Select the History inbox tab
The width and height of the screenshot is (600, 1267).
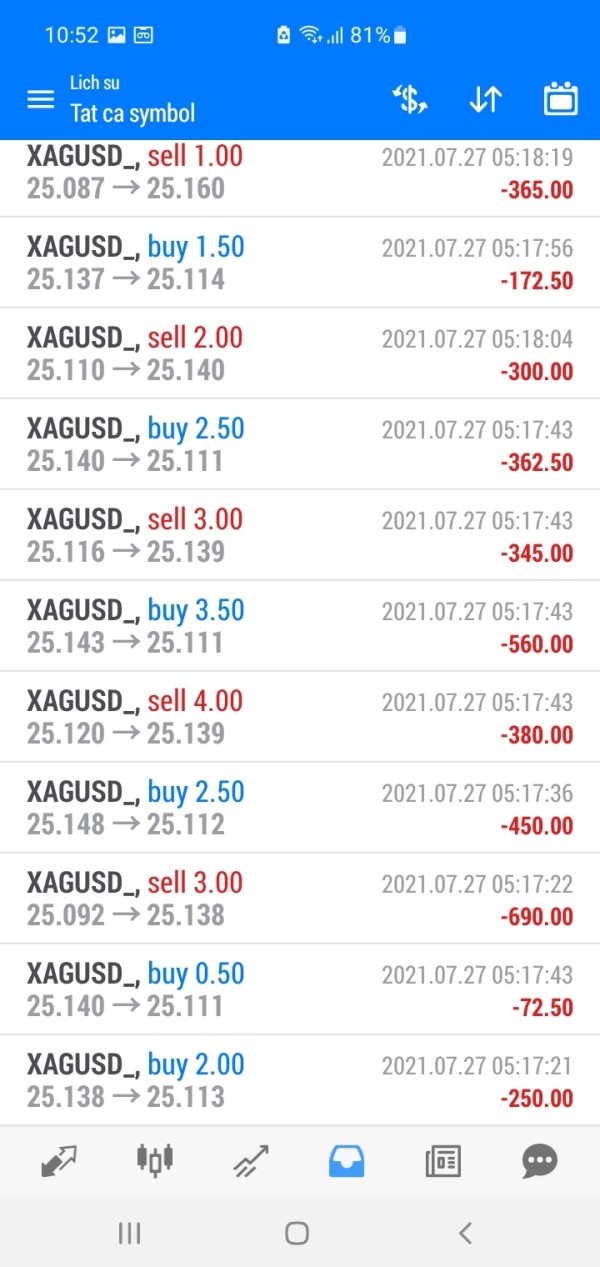pos(347,1161)
